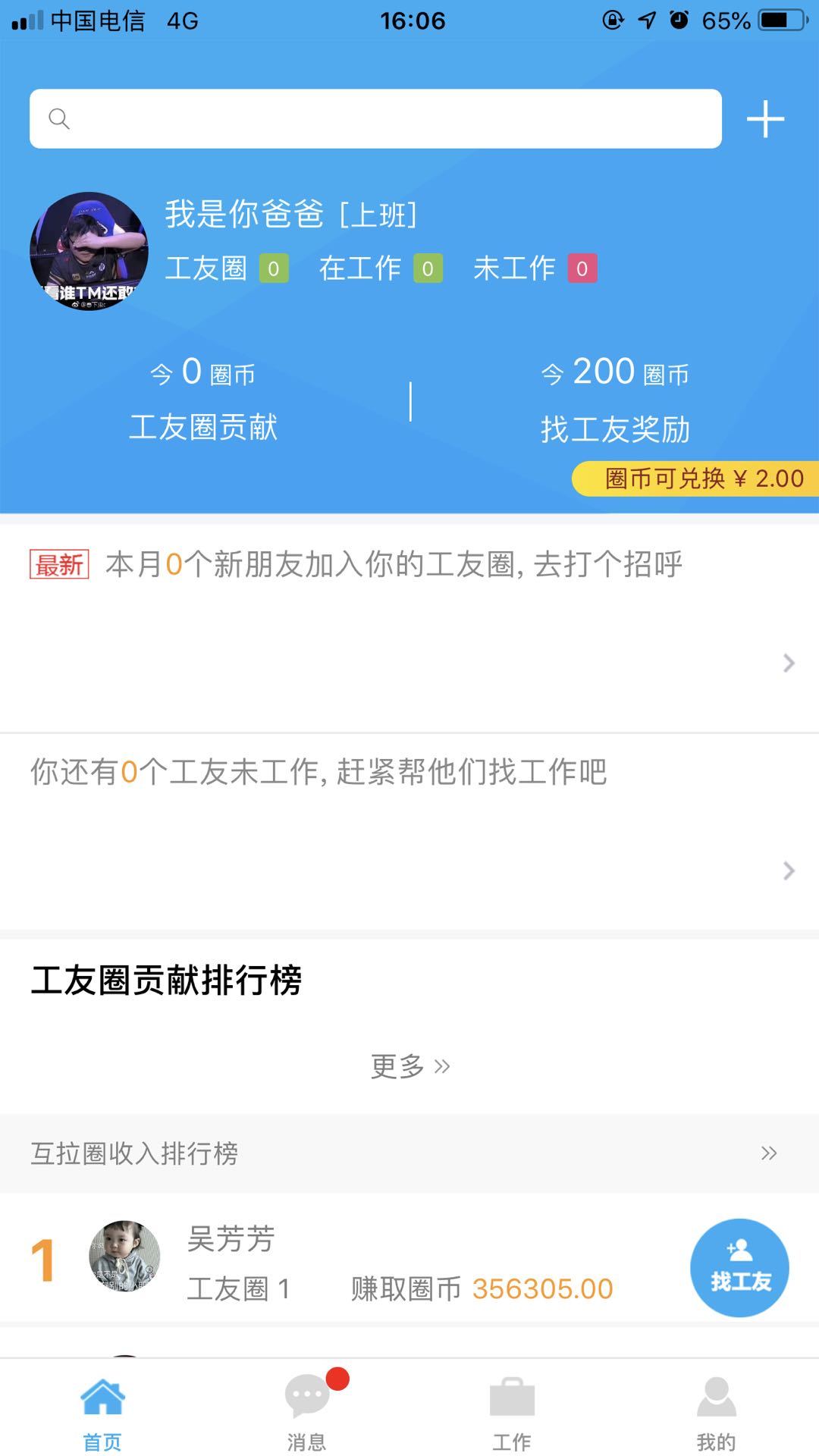Show the 在工作 coworkers list
Viewport: 819px width, 1456px height.
click(380, 268)
